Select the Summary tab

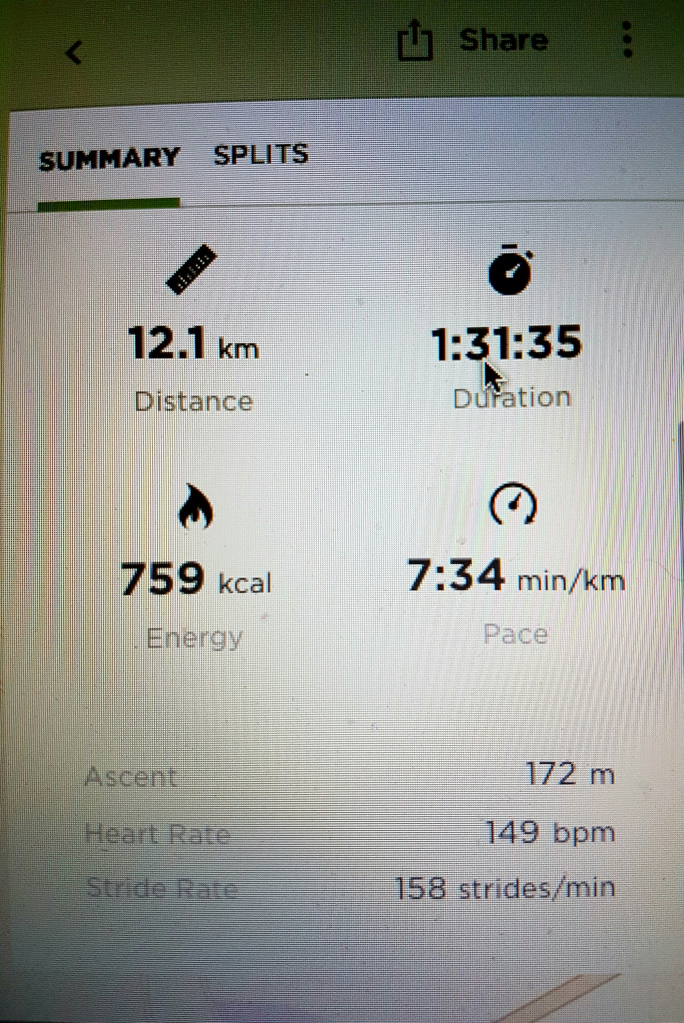tap(109, 159)
